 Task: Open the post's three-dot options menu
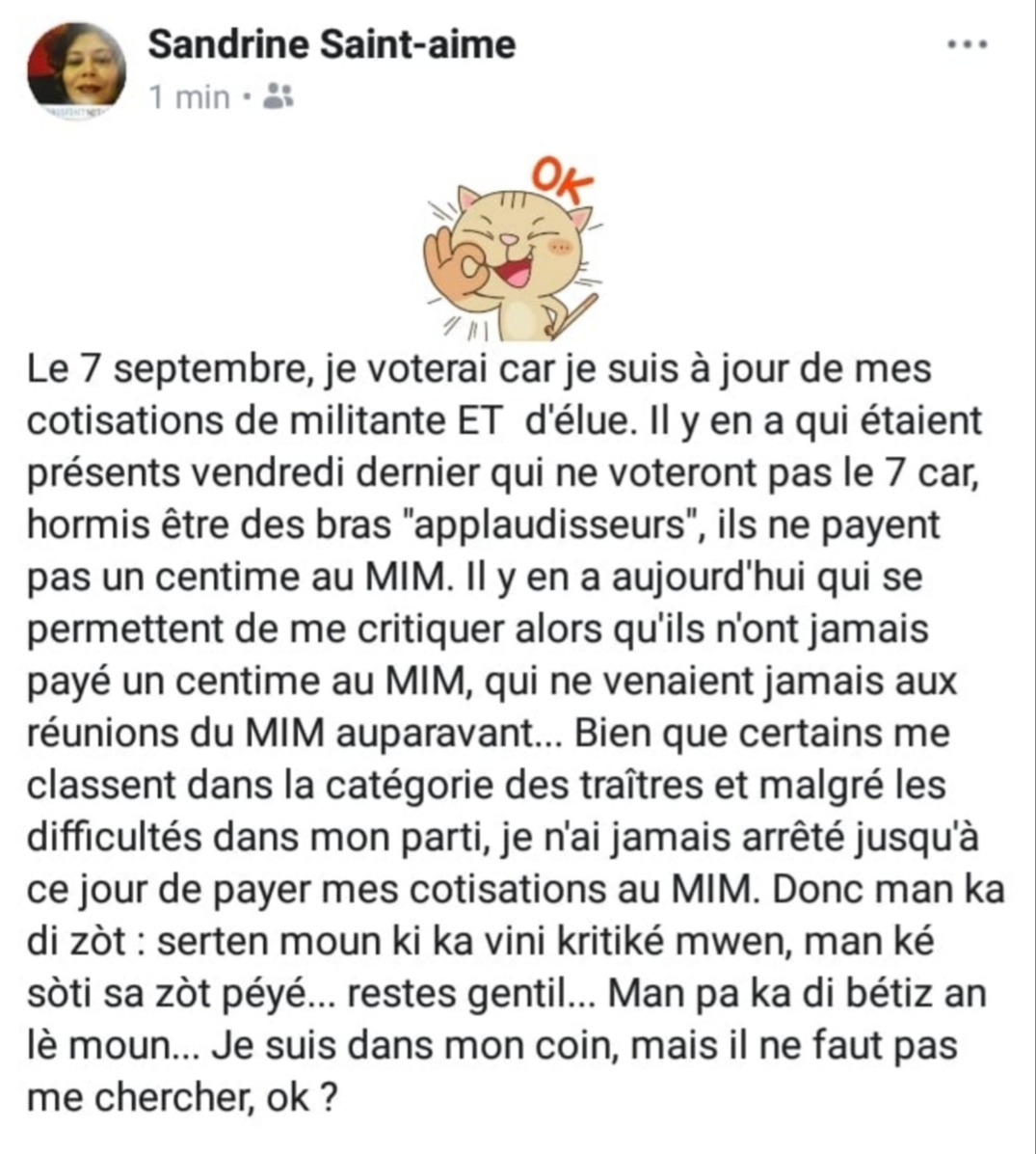(967, 45)
